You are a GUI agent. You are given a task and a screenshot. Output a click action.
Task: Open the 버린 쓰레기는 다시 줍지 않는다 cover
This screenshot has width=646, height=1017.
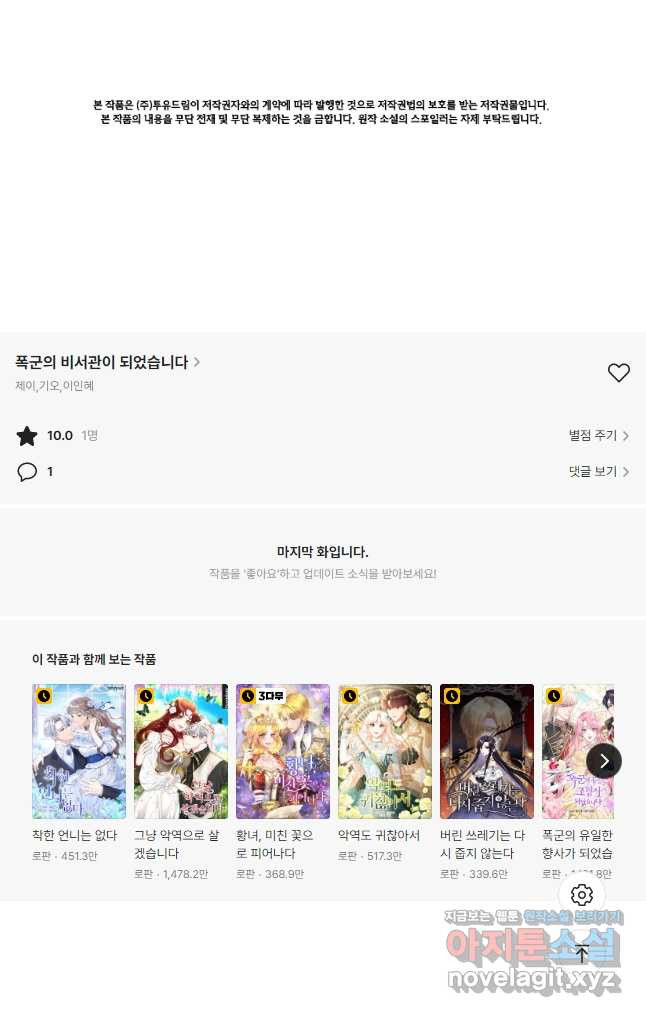[x=487, y=752]
